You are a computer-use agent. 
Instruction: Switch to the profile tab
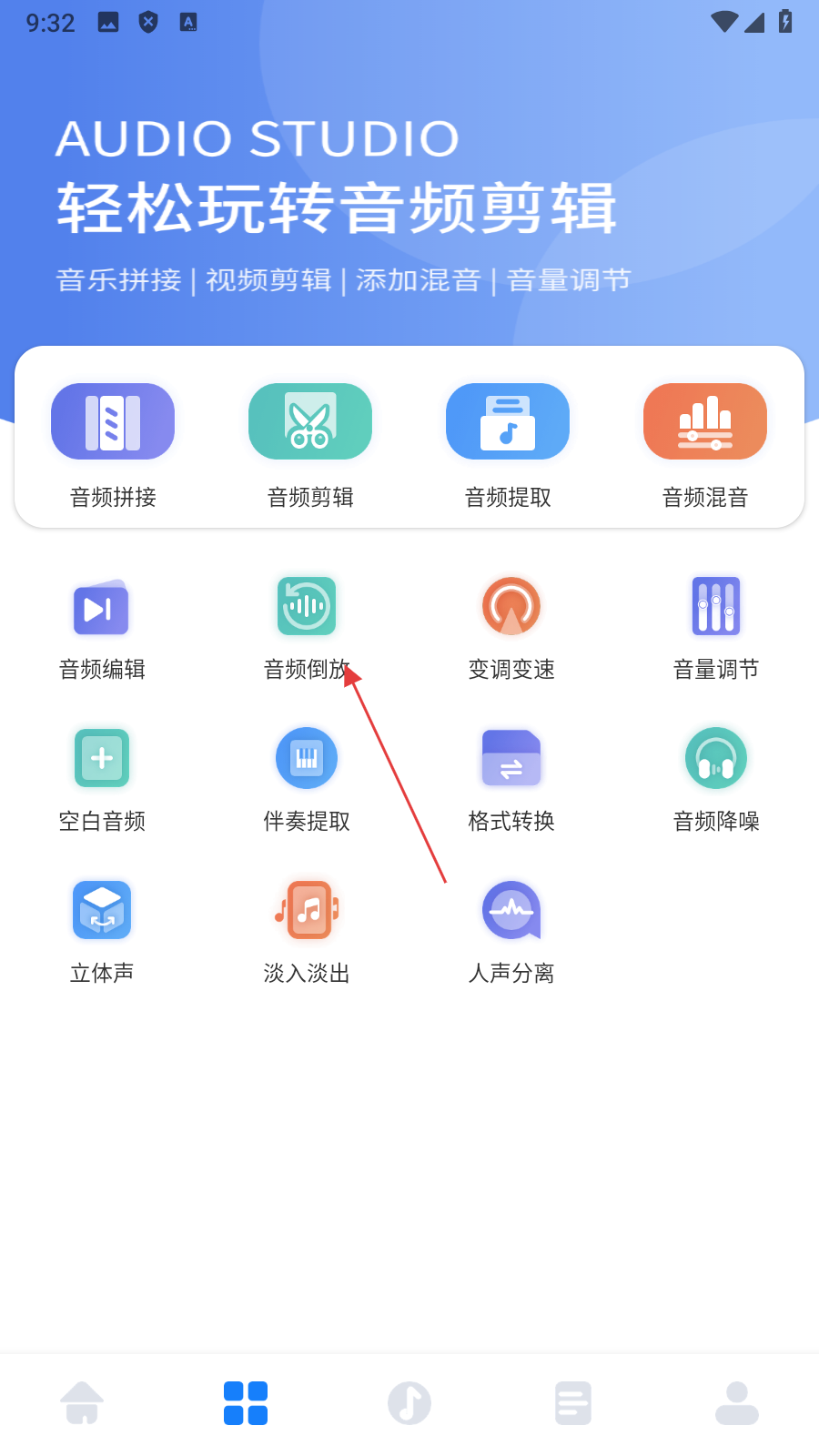pyautogui.click(x=737, y=1402)
